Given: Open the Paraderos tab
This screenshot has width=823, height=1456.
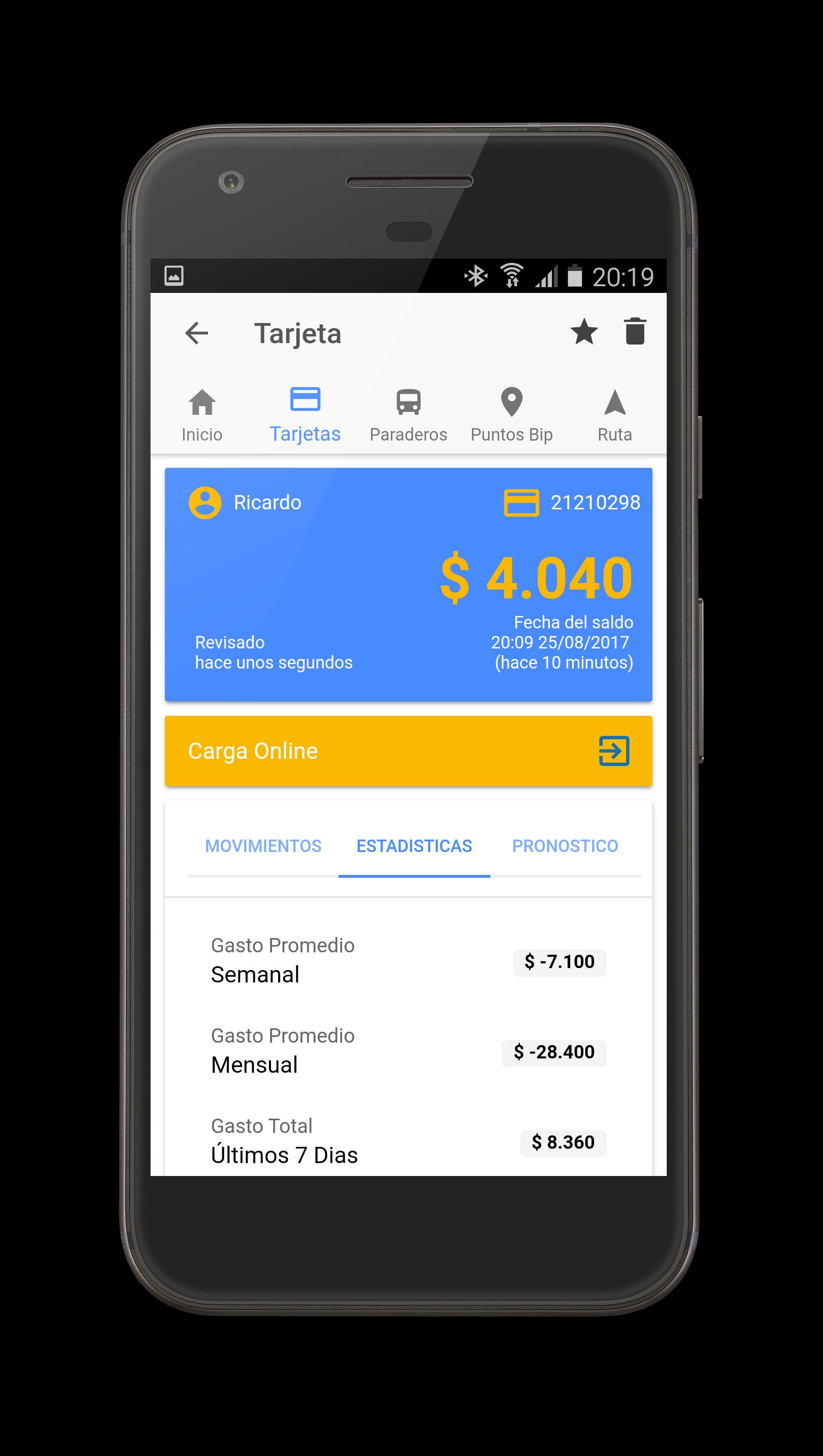Looking at the screenshot, I should (408, 415).
